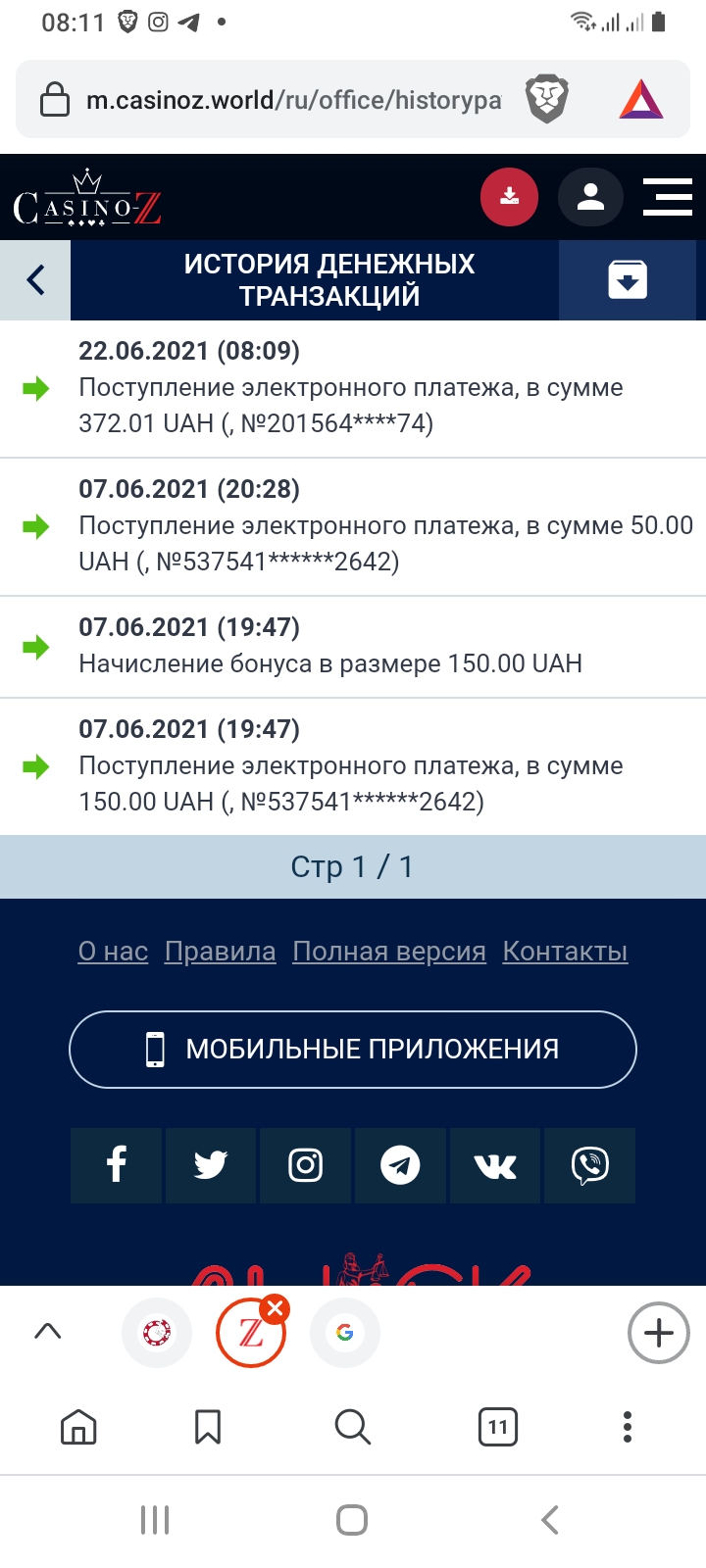Open the Правила link
706x1568 pixels.
coord(221,952)
